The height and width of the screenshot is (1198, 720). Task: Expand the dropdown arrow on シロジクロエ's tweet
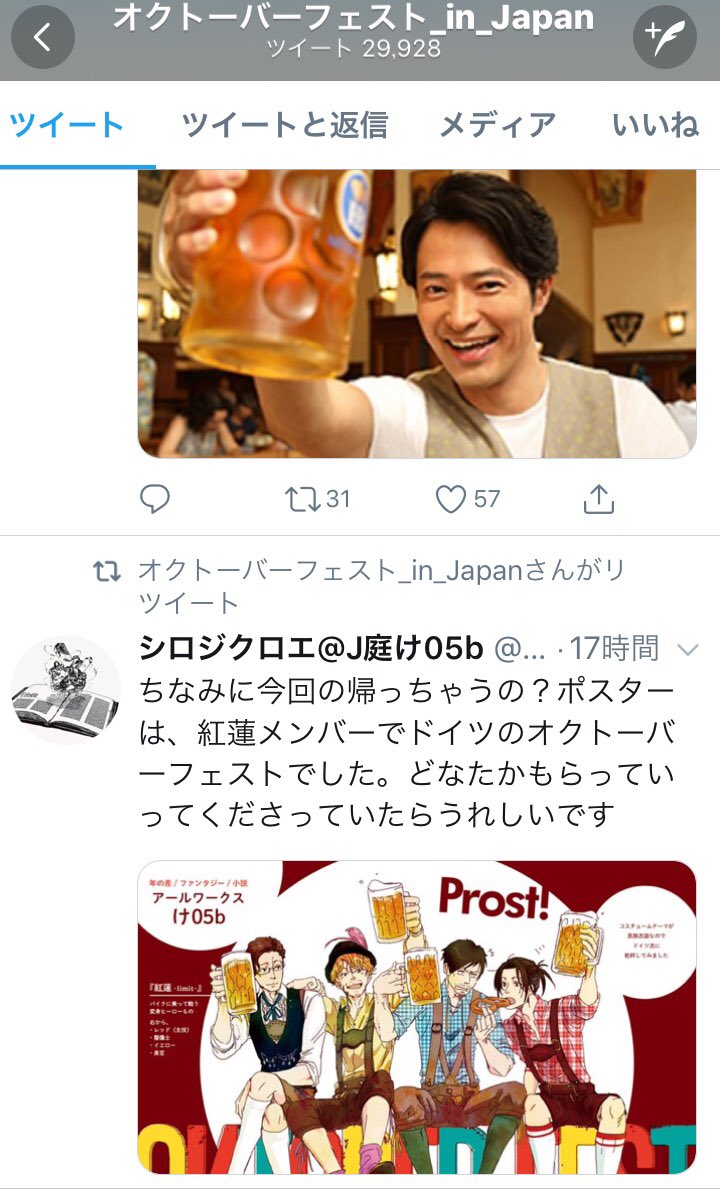(x=687, y=649)
